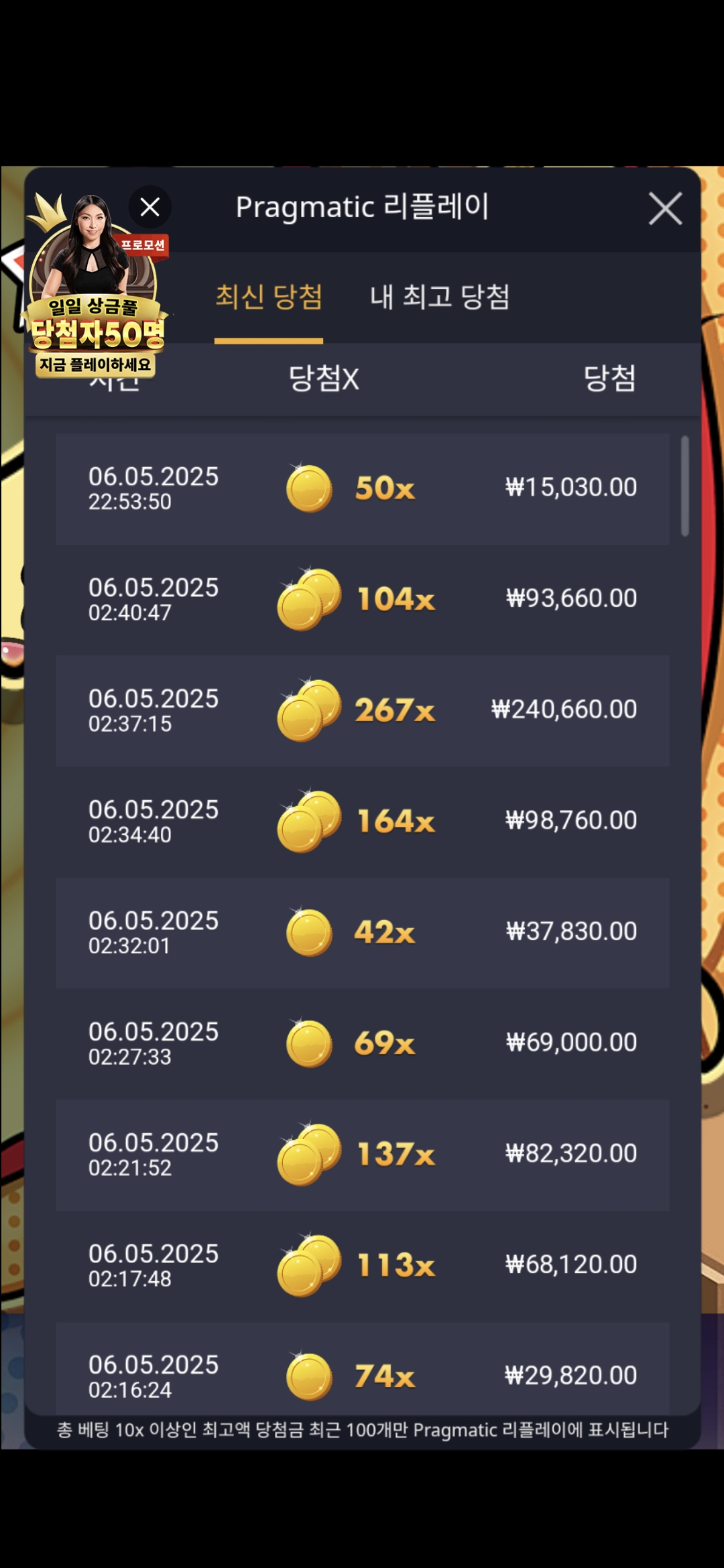Watch the 69x win of ₩69,000.00
The image size is (724, 1568).
pos(362,1043)
